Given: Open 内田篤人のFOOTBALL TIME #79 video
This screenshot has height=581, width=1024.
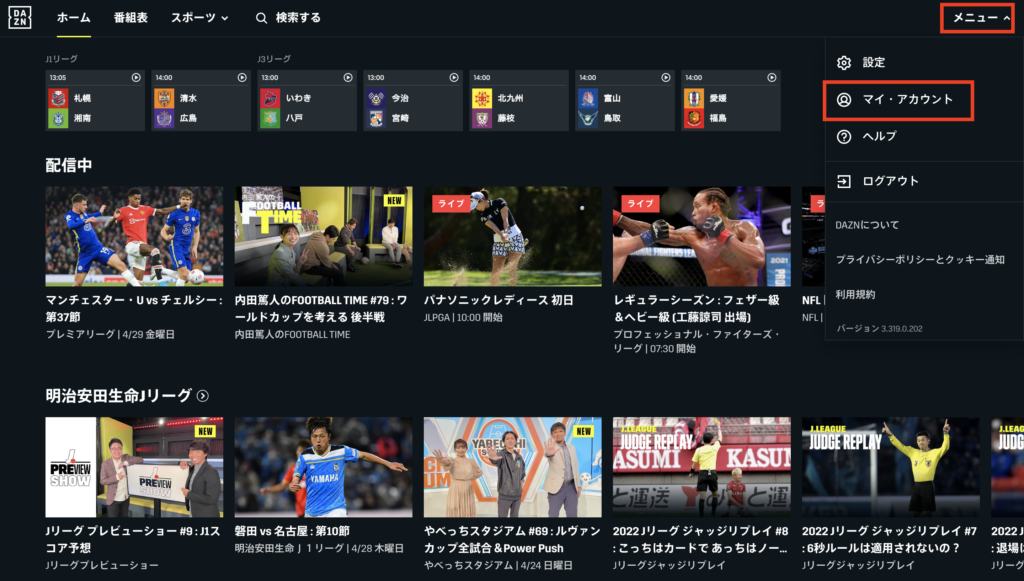Looking at the screenshot, I should click(323, 236).
